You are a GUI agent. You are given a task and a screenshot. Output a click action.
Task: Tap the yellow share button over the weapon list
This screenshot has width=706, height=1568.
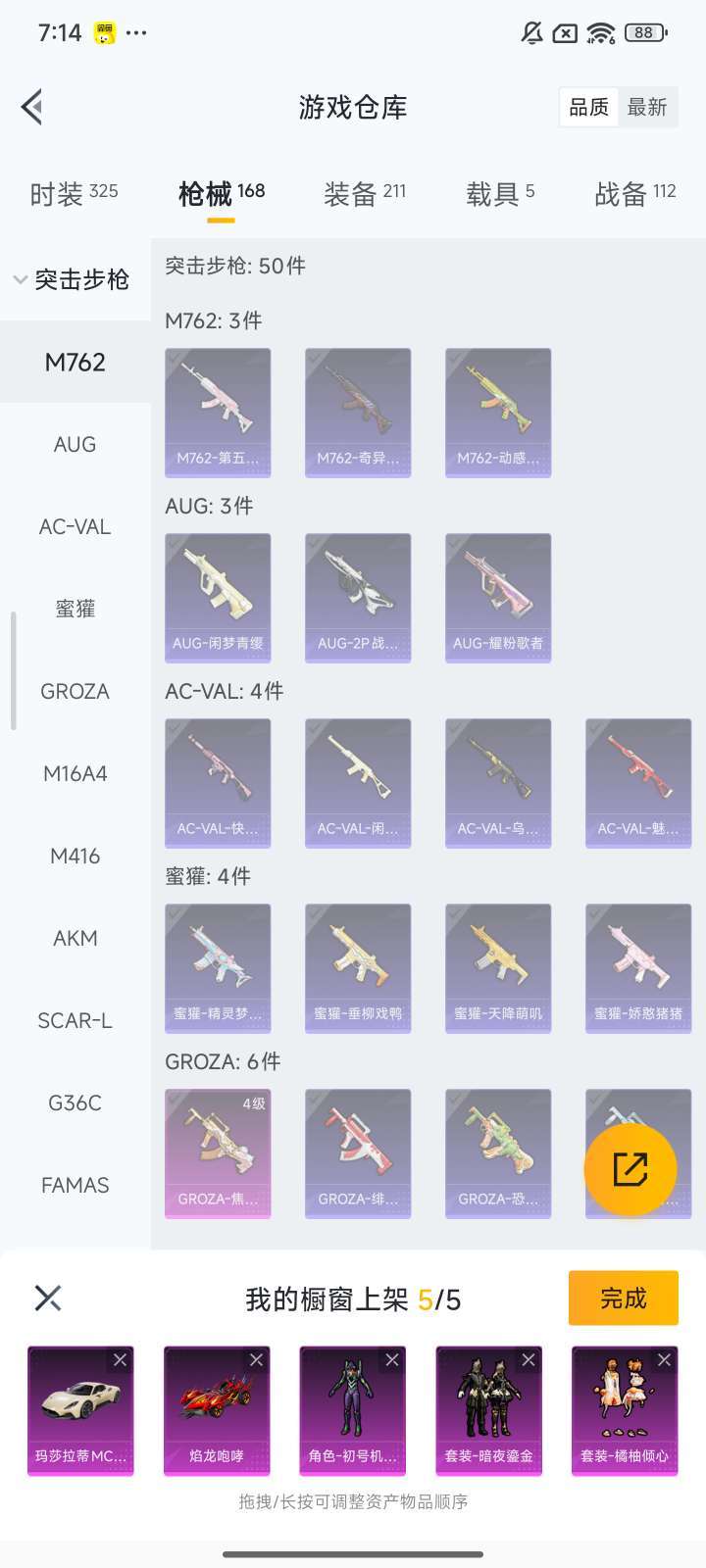630,1169
